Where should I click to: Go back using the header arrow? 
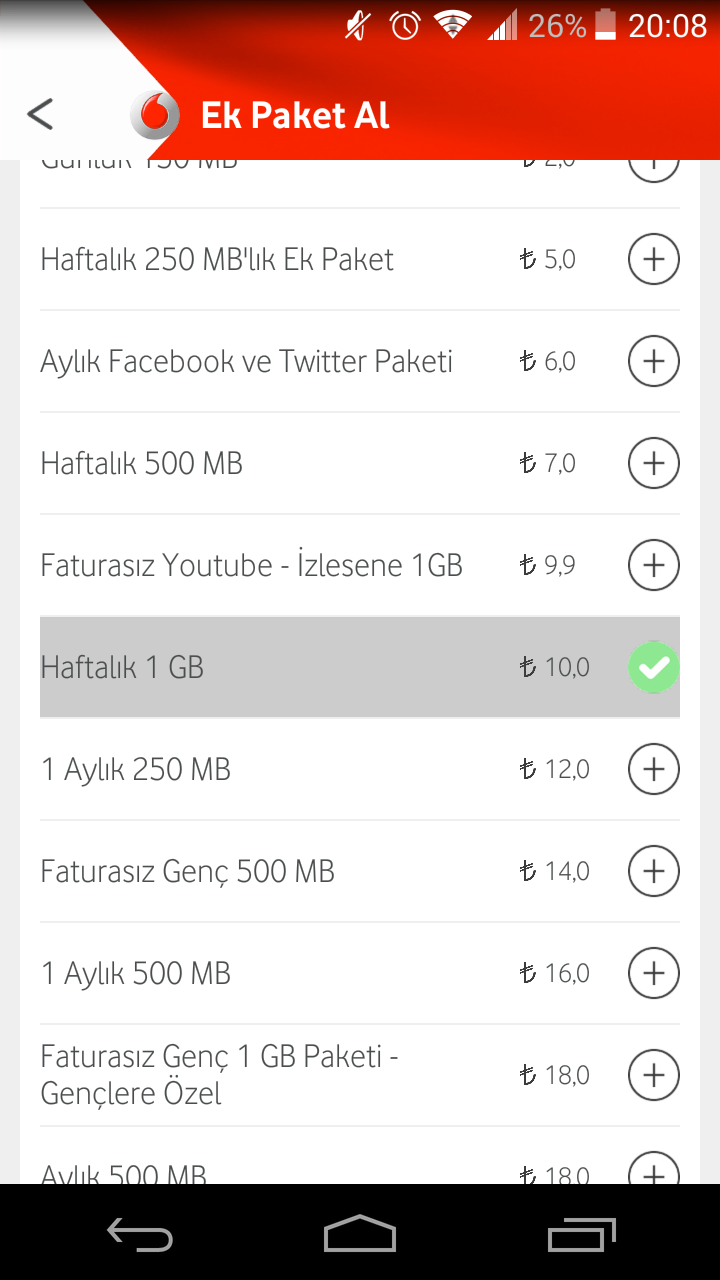pos(40,114)
